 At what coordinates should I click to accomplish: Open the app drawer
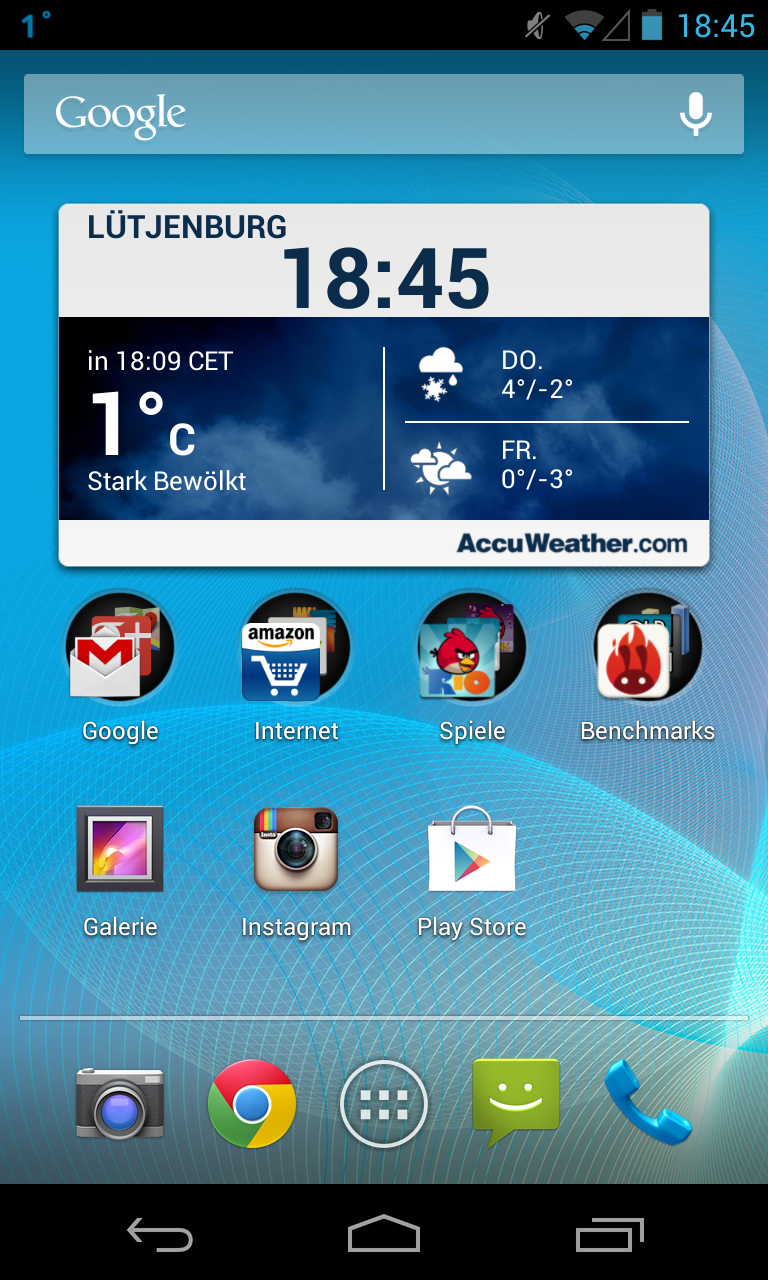click(384, 1104)
